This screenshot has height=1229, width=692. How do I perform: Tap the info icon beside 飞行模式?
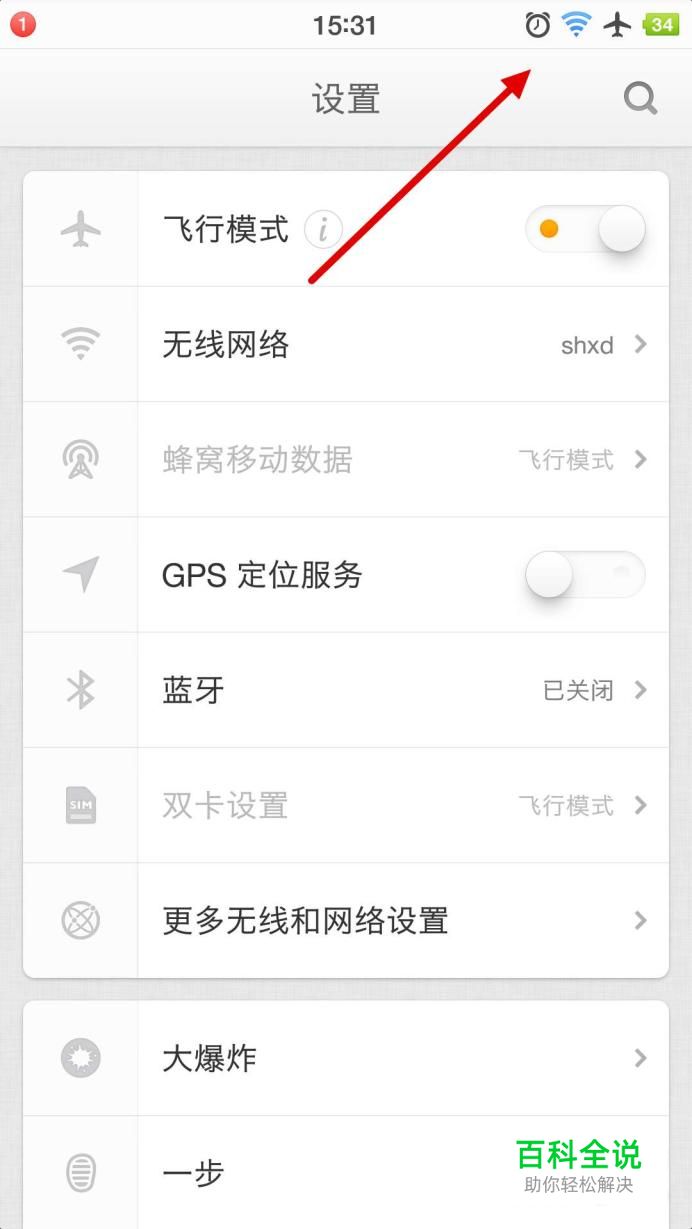pos(323,230)
